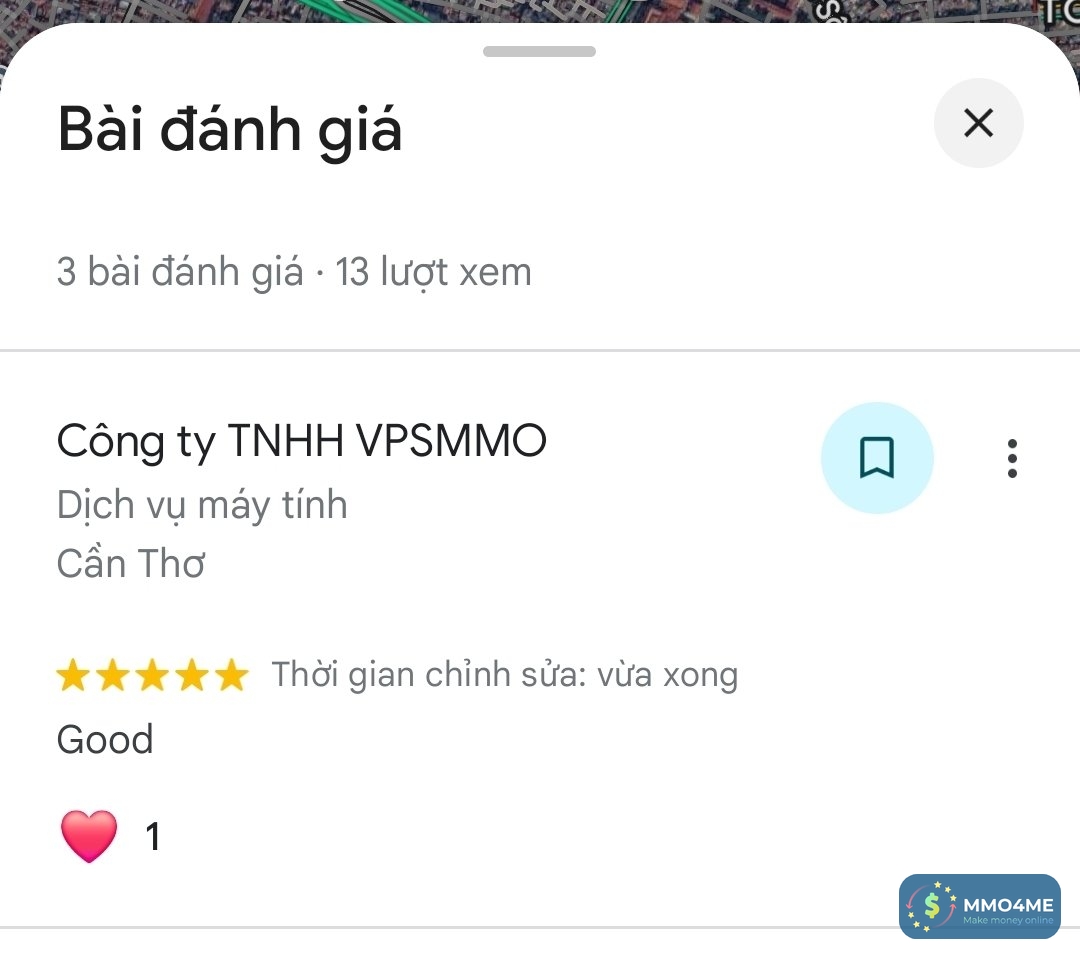Viewport: 1080px width, 957px height.
Task: Save Công ty TNHH VPSMMO with bookmark icon
Action: point(877,458)
